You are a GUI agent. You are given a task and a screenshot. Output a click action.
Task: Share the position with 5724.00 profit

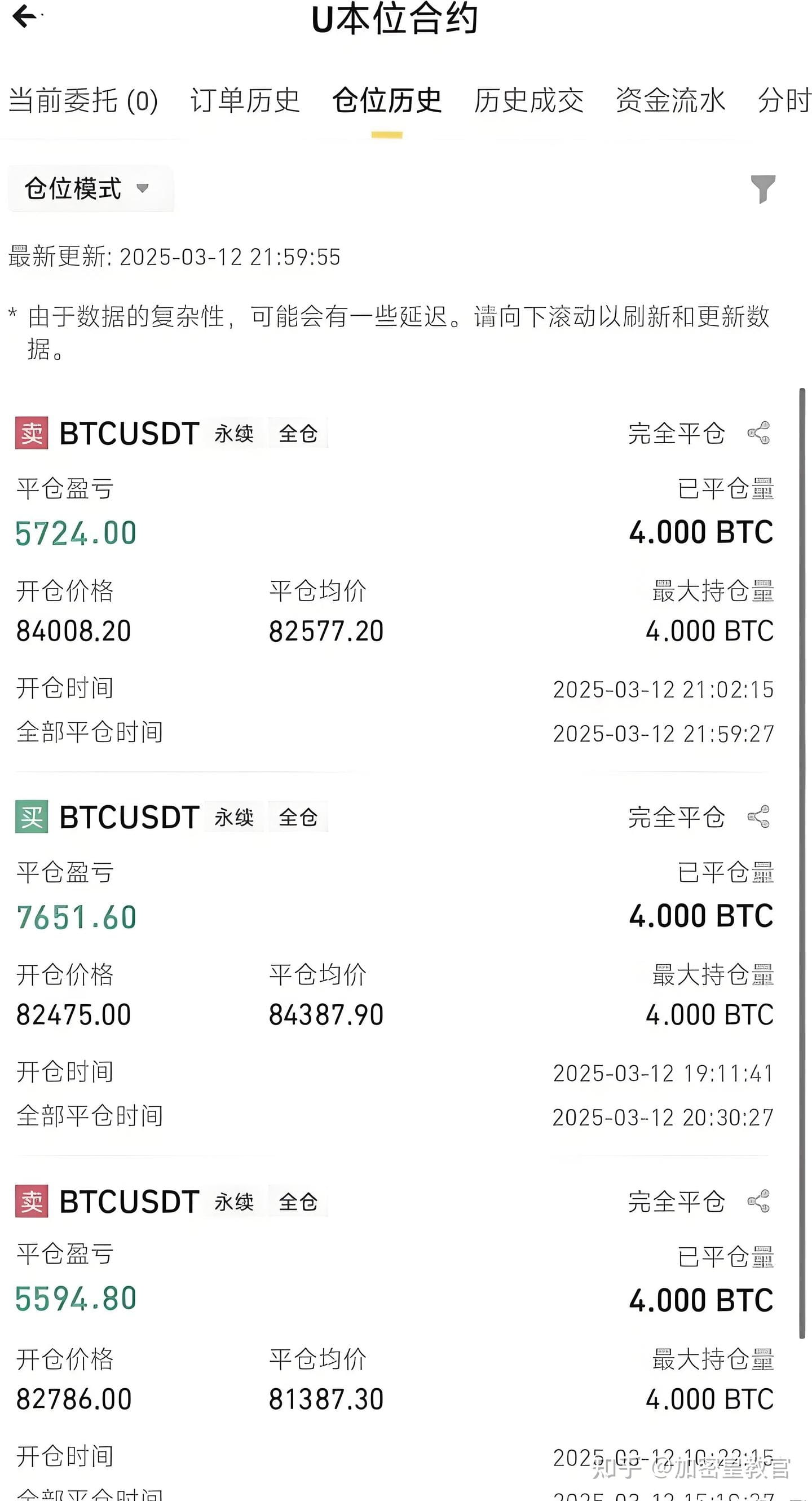(758, 433)
